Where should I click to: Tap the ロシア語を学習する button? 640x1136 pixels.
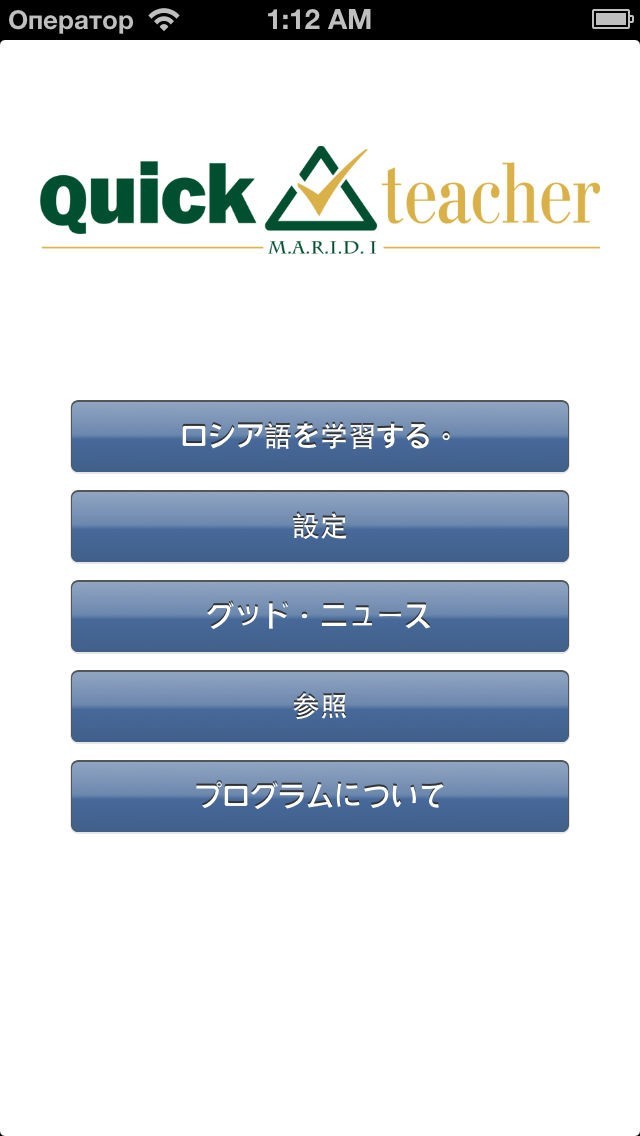click(320, 436)
